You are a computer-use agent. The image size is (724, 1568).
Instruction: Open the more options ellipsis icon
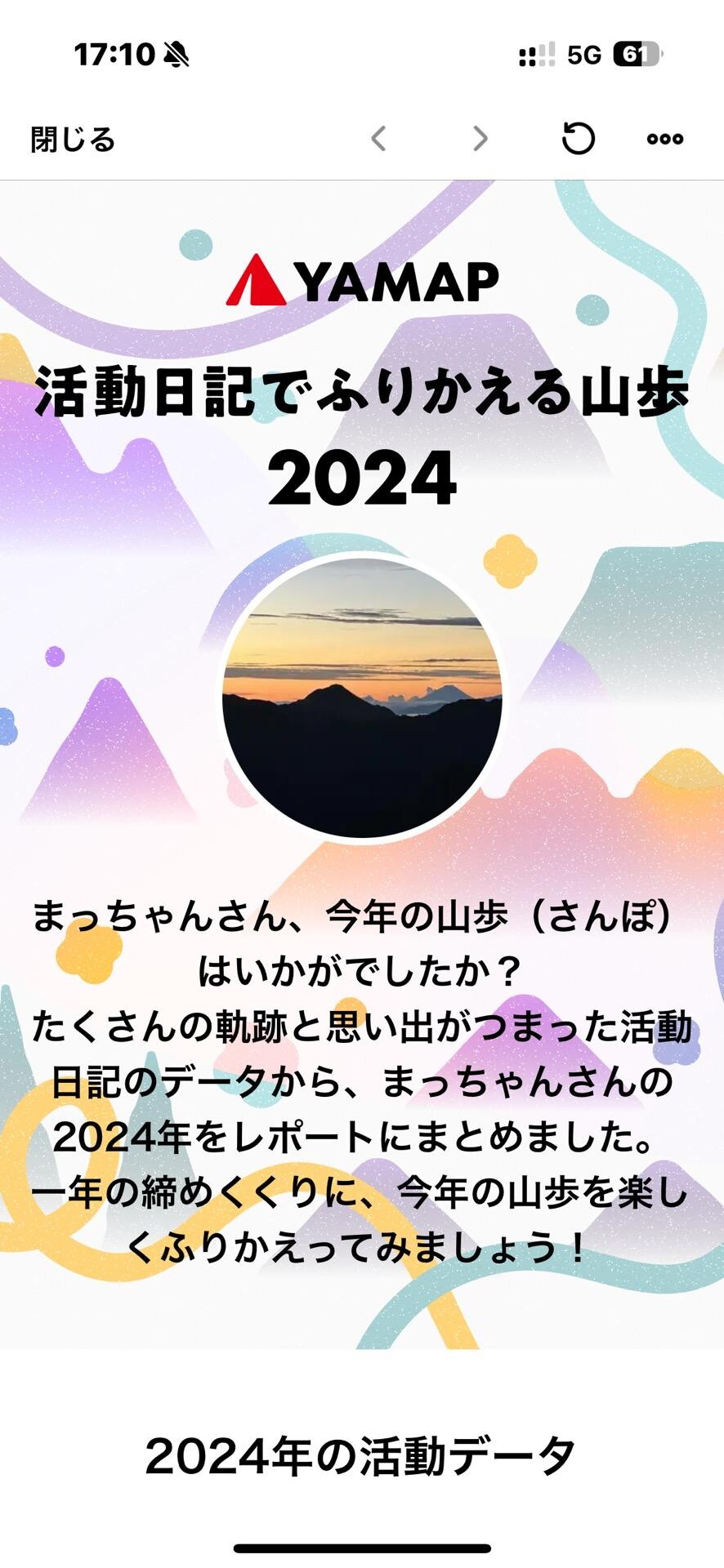point(664,138)
